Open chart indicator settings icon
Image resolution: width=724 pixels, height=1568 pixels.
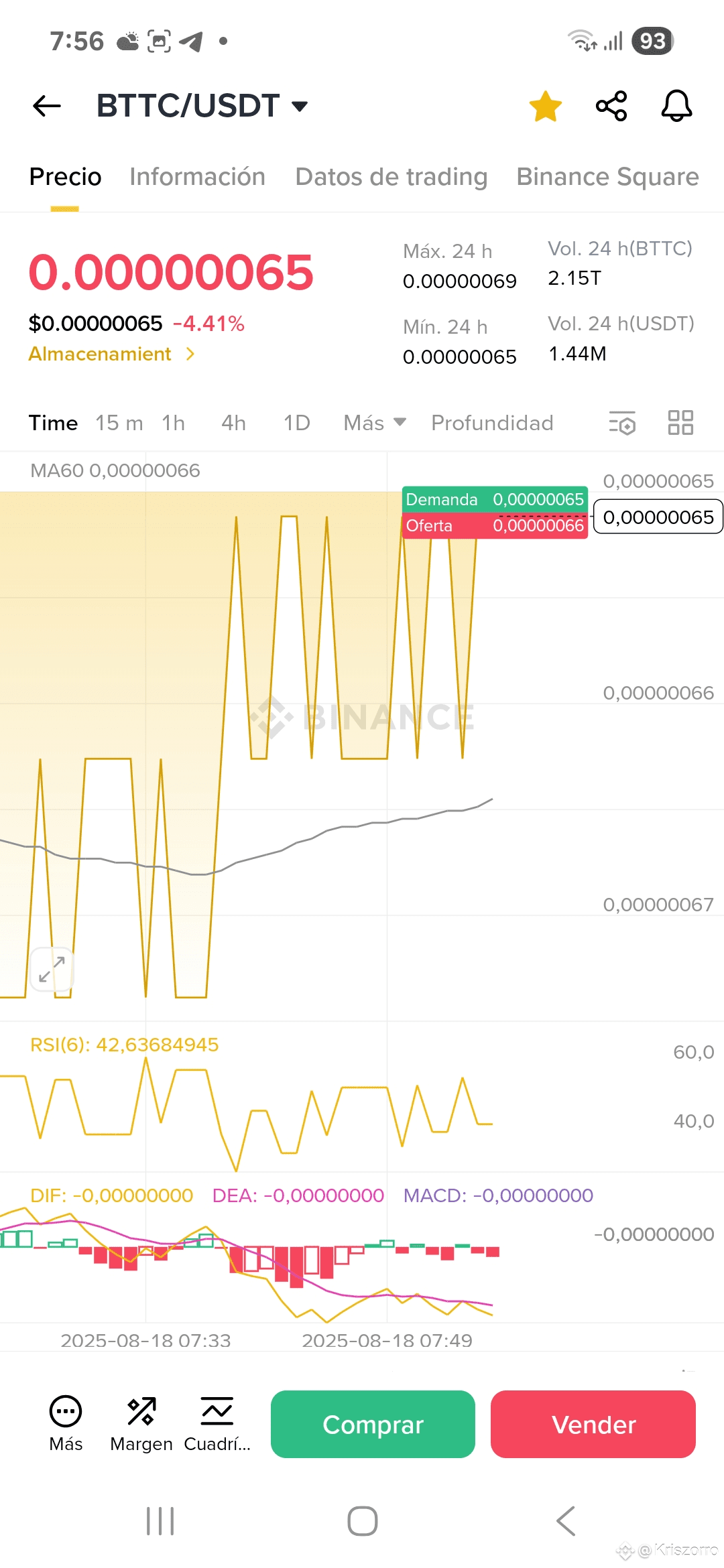(x=622, y=423)
